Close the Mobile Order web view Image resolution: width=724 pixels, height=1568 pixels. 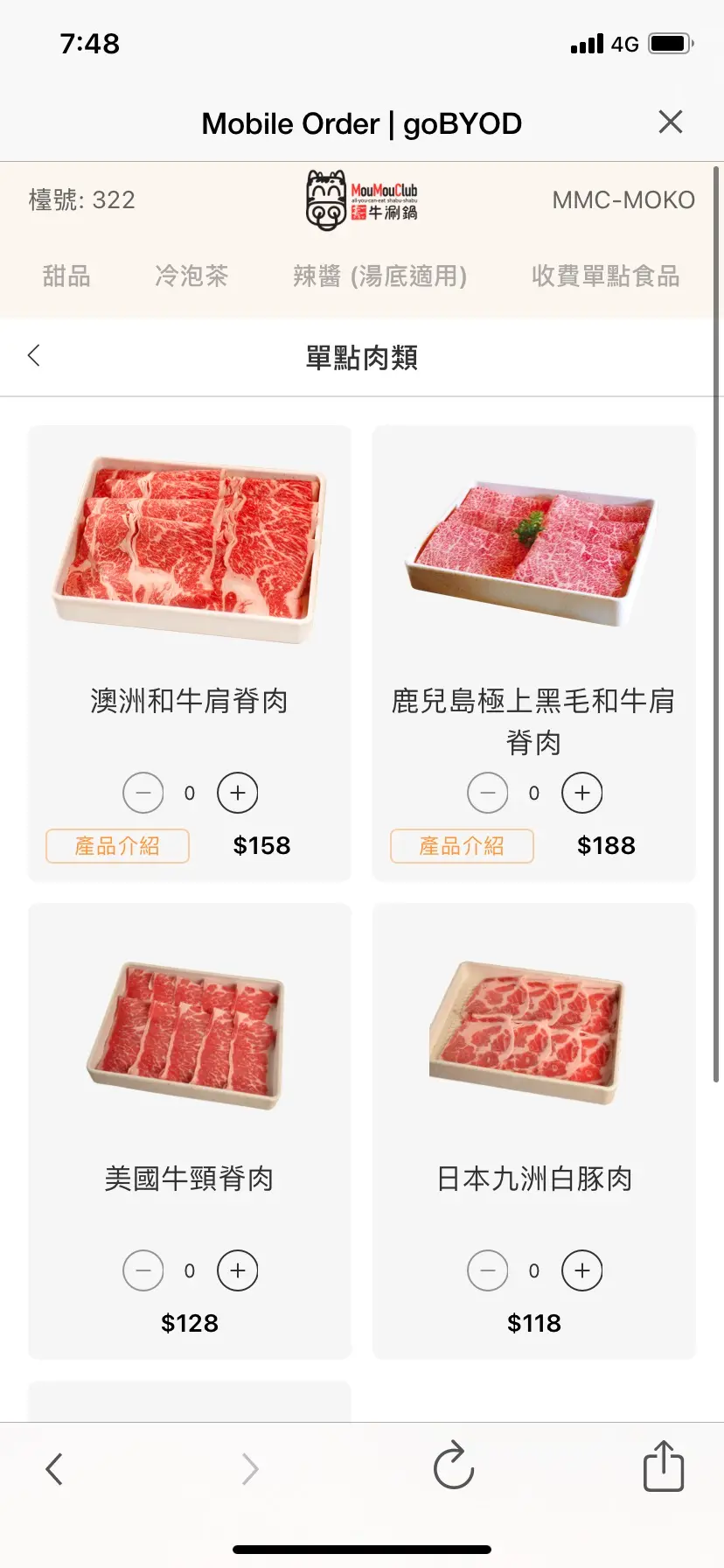click(x=670, y=122)
